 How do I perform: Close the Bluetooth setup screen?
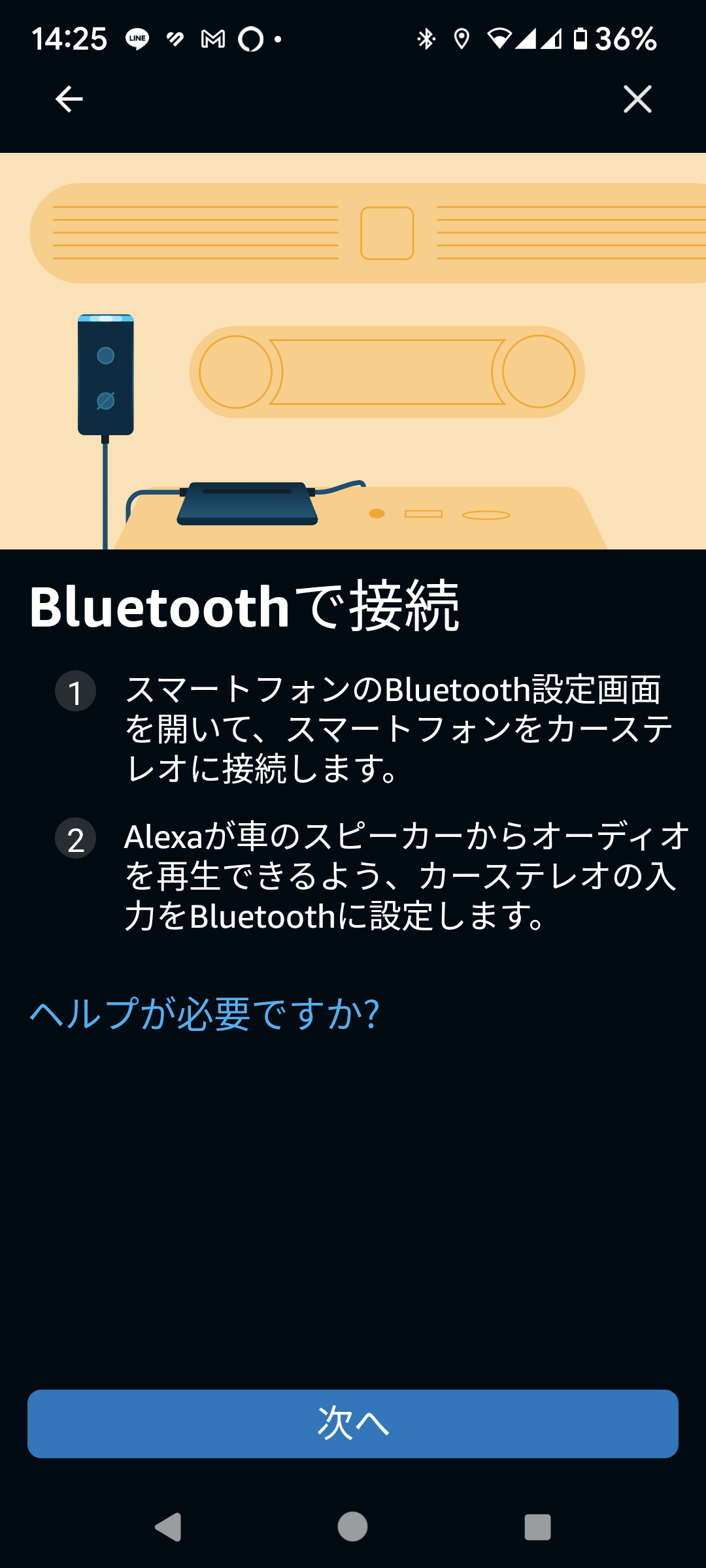[637, 99]
